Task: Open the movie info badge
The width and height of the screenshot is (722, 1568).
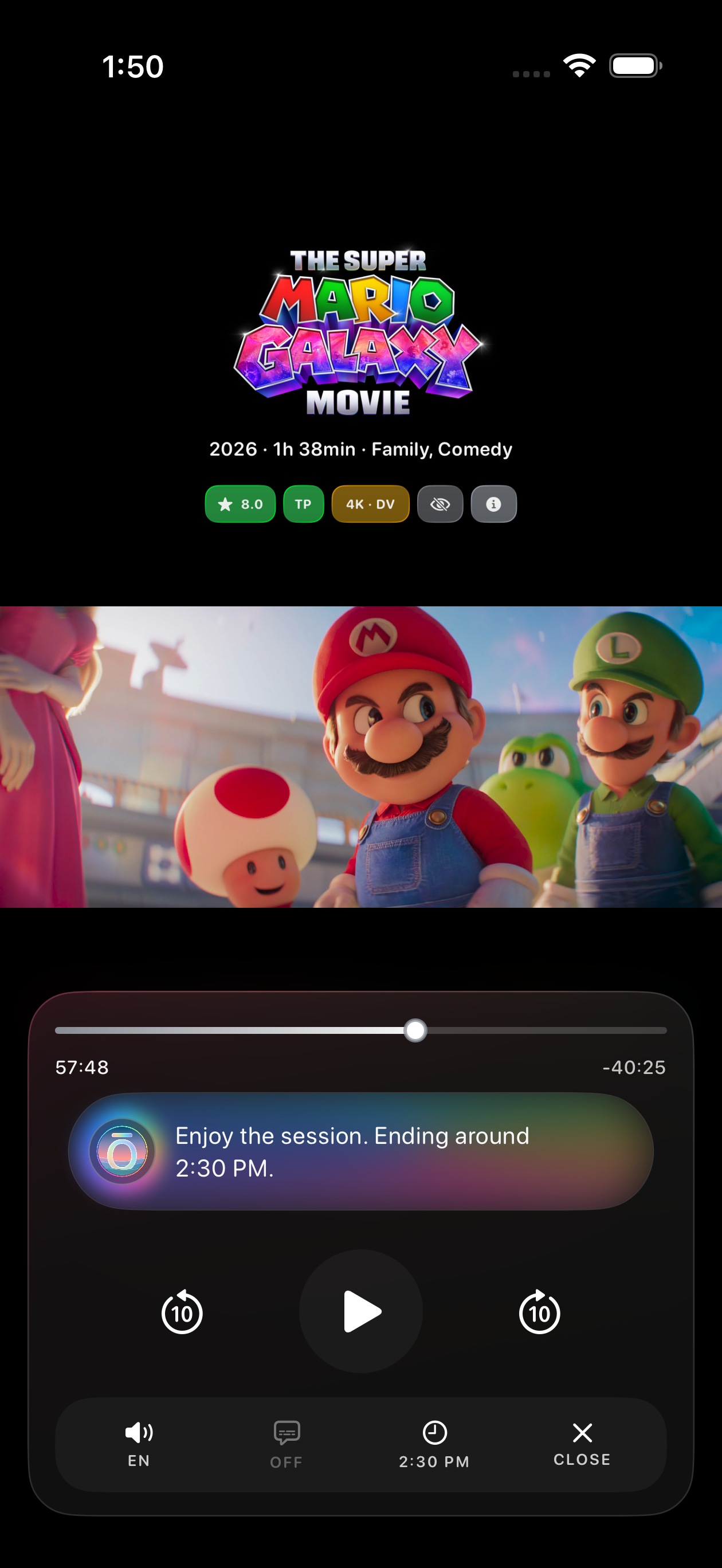Action: [x=494, y=504]
